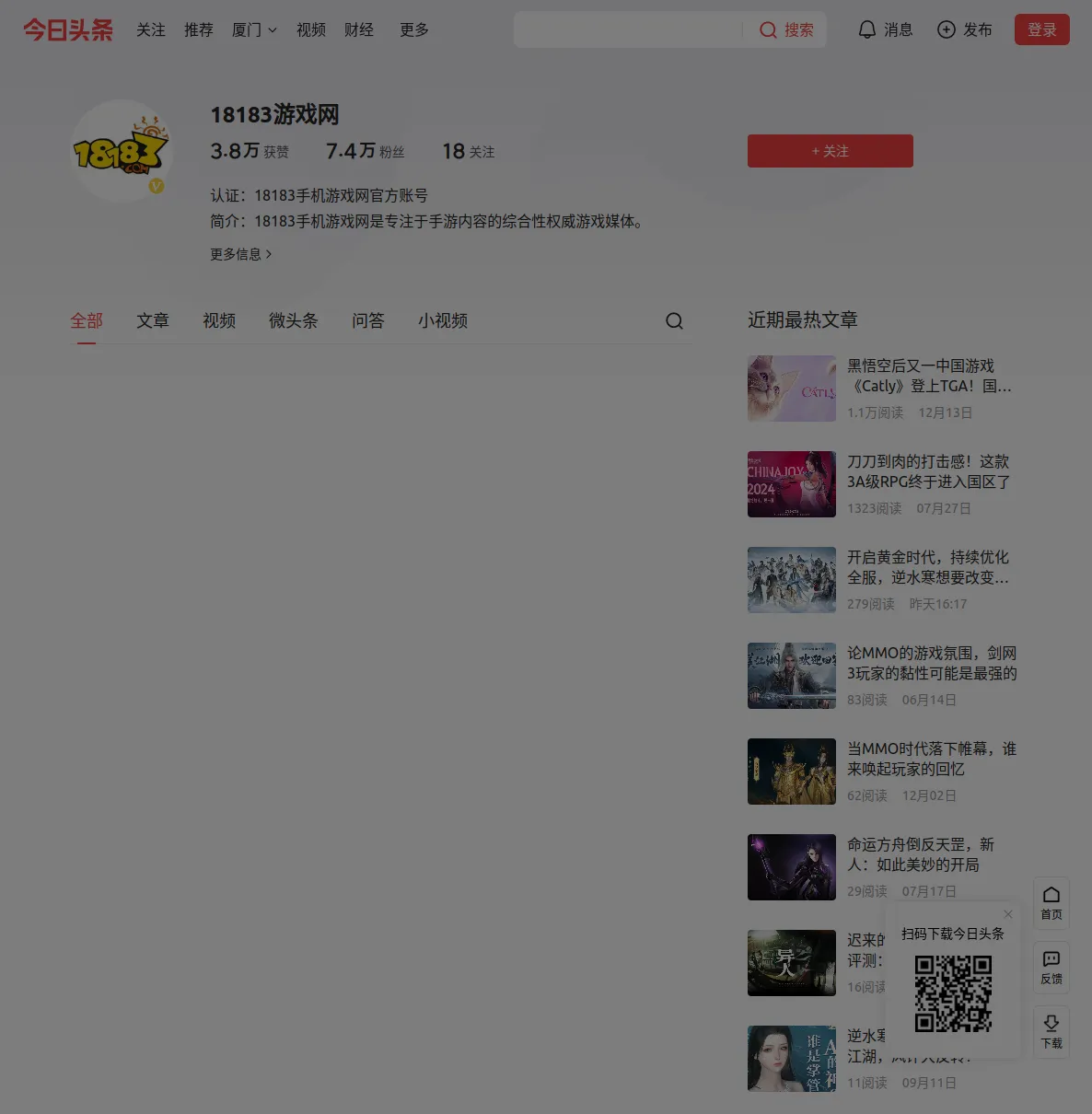1092x1114 pixels.
Task: Focus the top search input field
Action: tap(626, 30)
